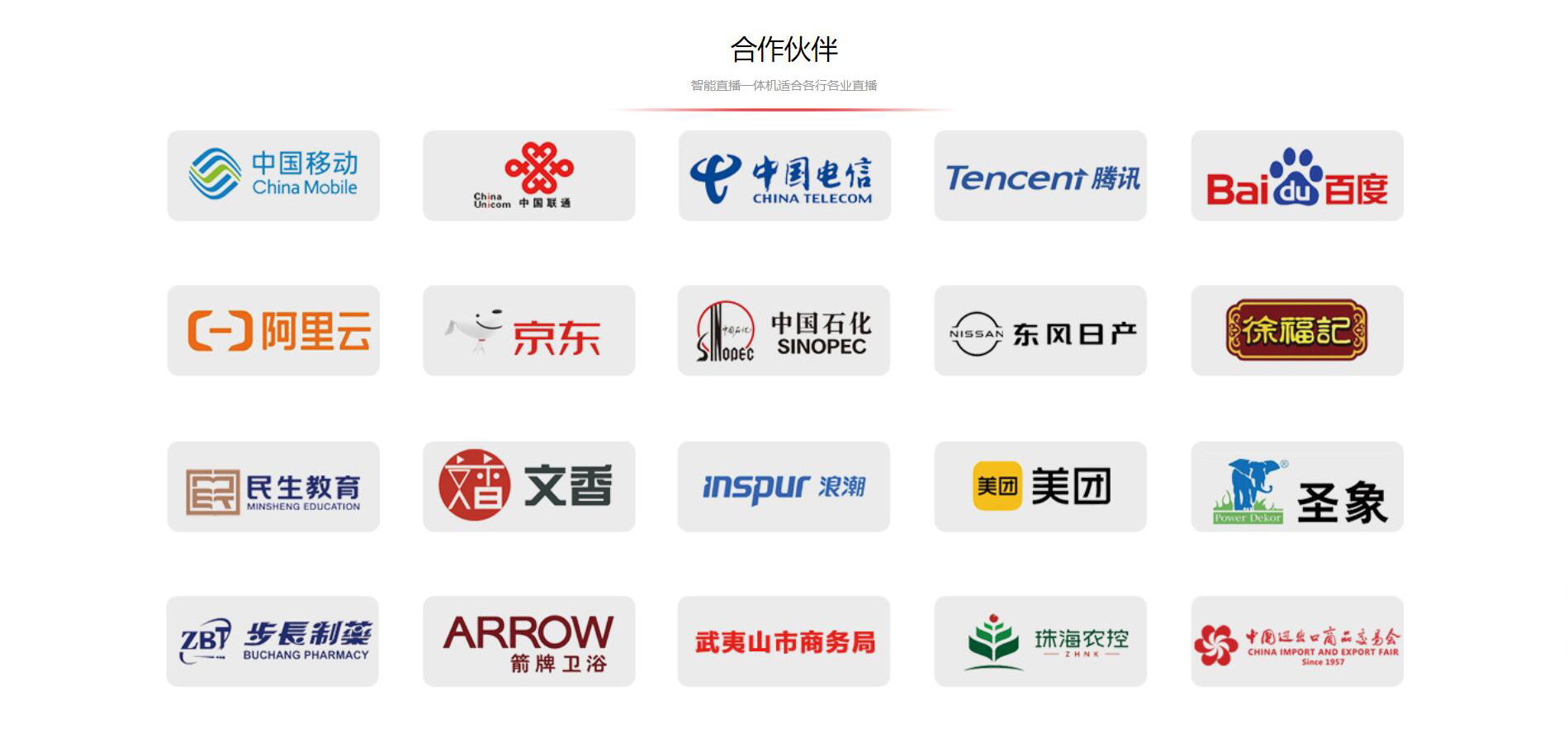
Task: Open the 民生教育 Minsheng Education card
Action: pos(273,486)
